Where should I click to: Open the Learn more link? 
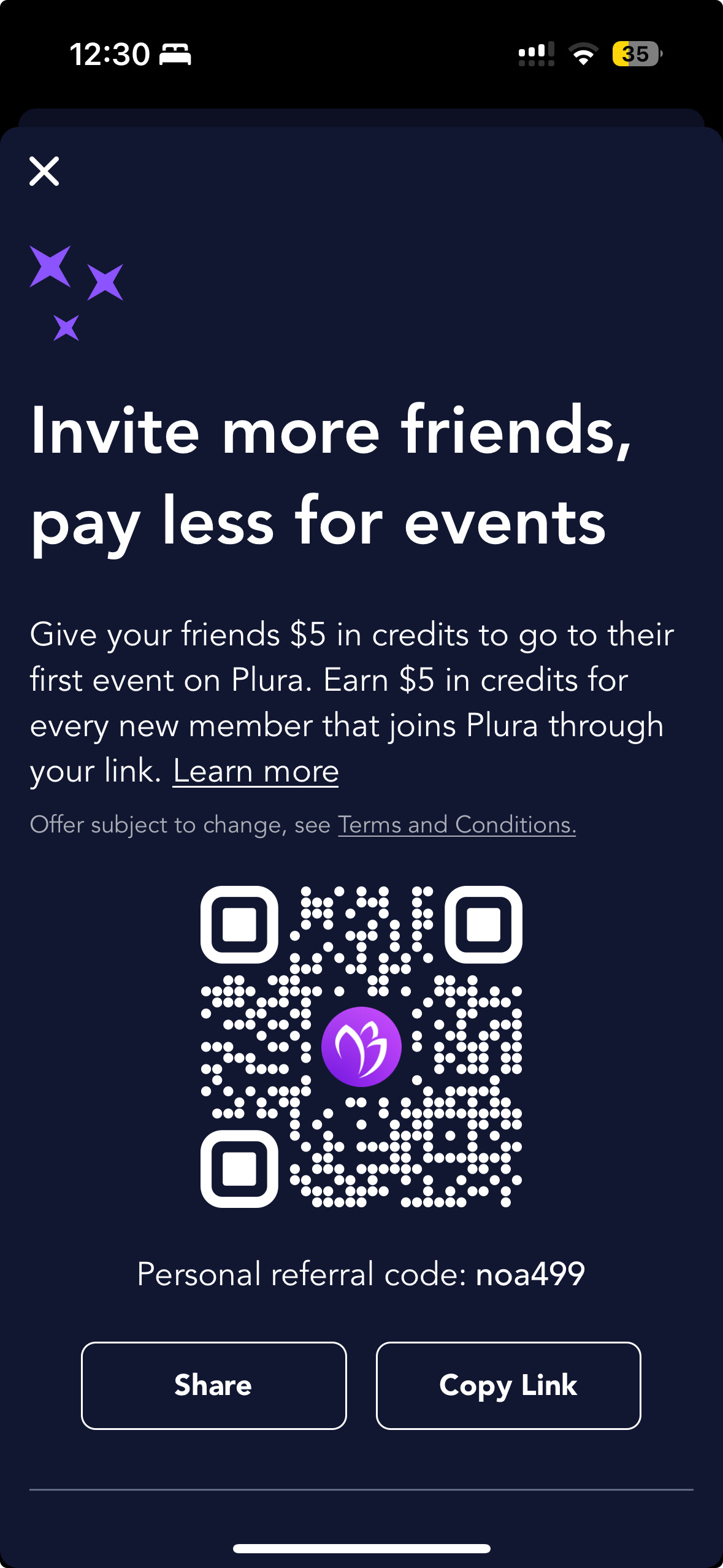click(x=256, y=771)
